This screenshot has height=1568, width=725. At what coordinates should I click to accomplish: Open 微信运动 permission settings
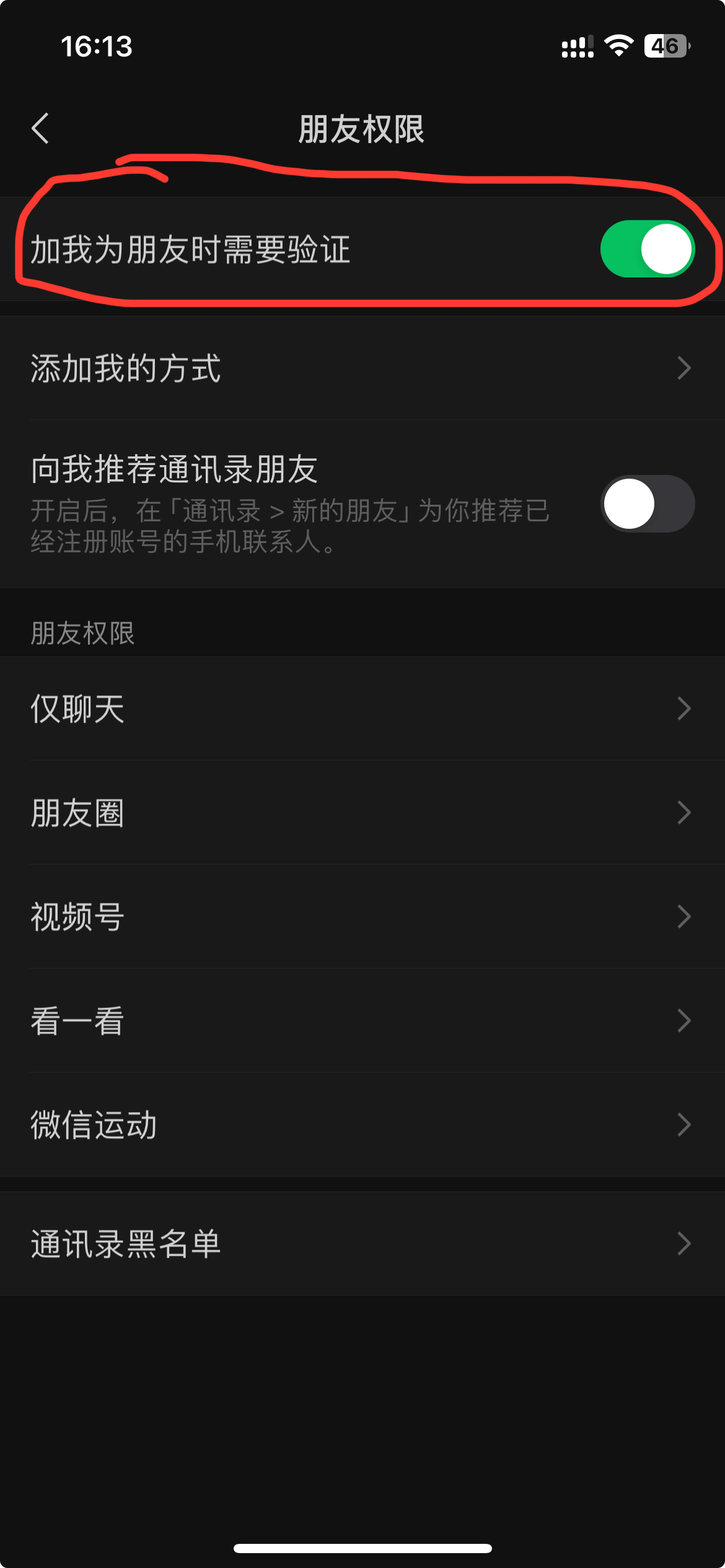[x=362, y=1125]
